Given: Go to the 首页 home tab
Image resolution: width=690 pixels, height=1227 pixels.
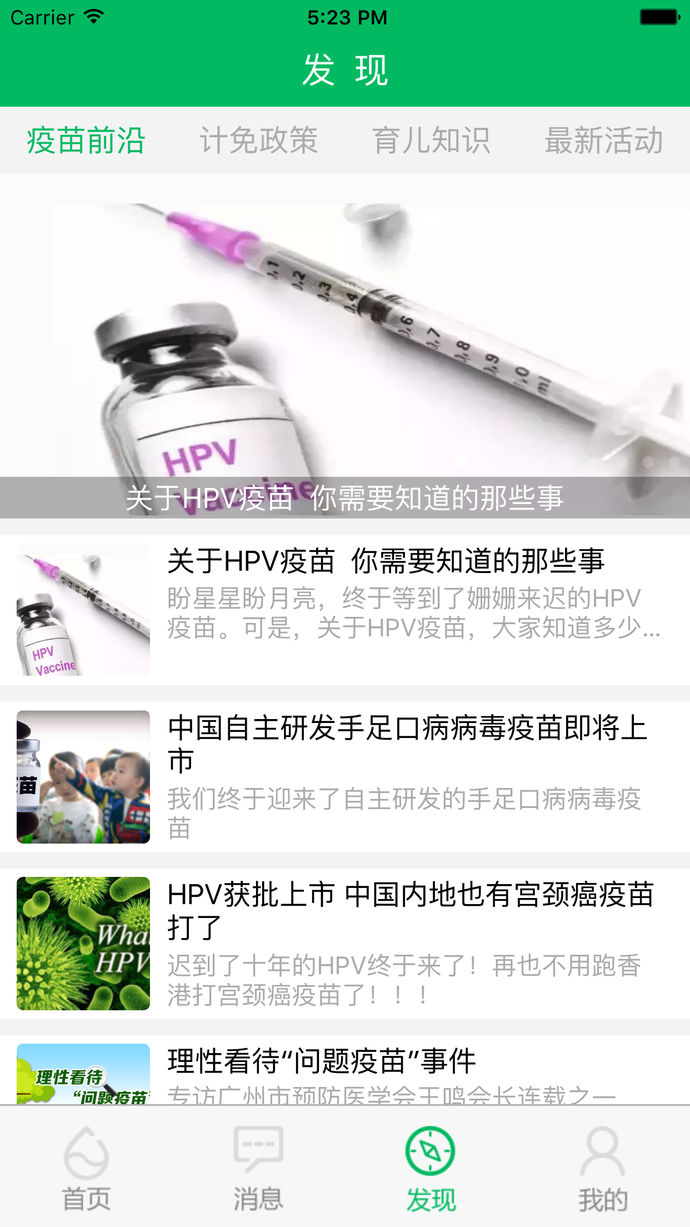Looking at the screenshot, I should pyautogui.click(x=86, y=1168).
